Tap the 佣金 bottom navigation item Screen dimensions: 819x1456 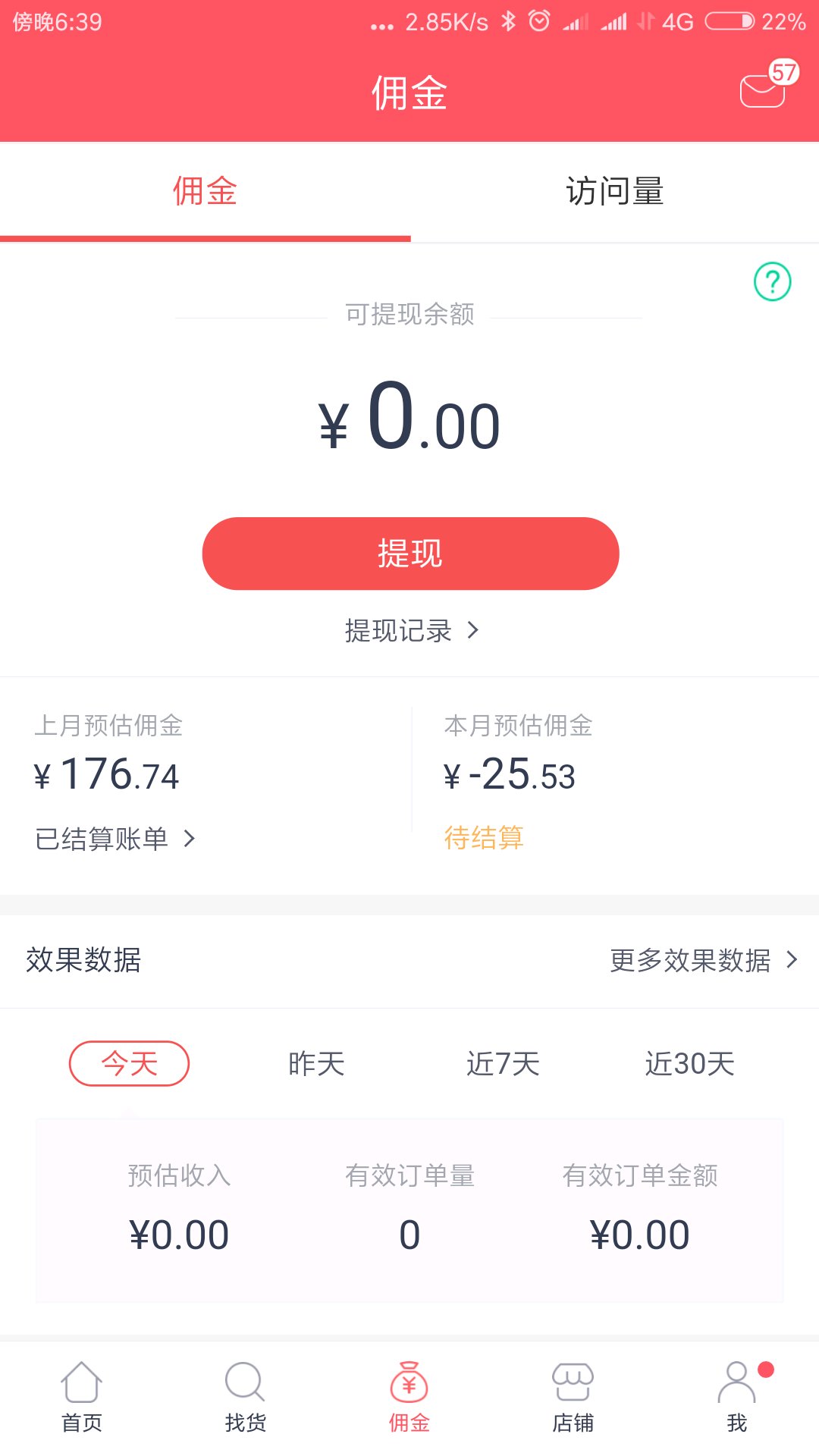point(409,1397)
